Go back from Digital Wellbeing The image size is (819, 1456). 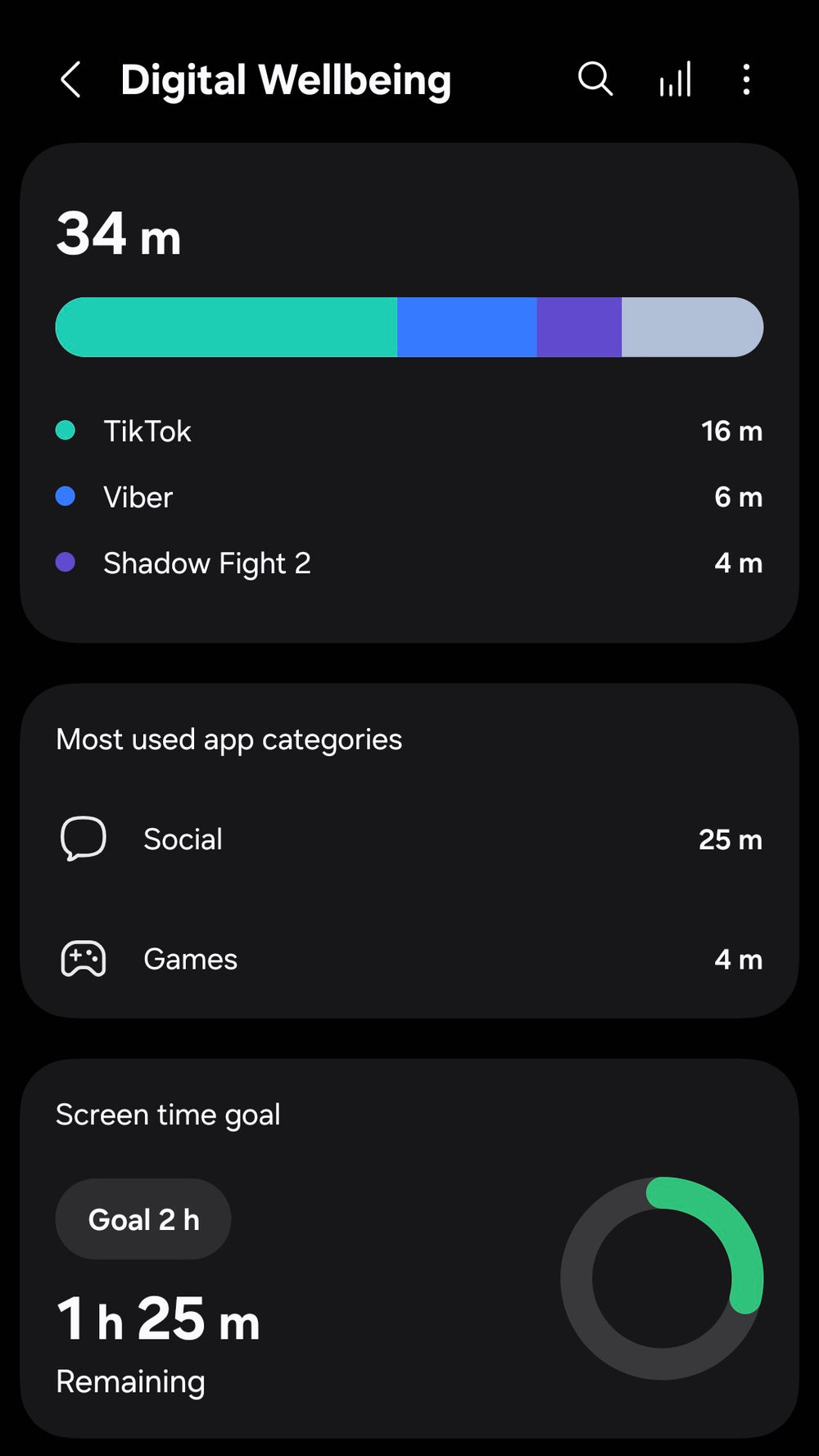coord(71,80)
